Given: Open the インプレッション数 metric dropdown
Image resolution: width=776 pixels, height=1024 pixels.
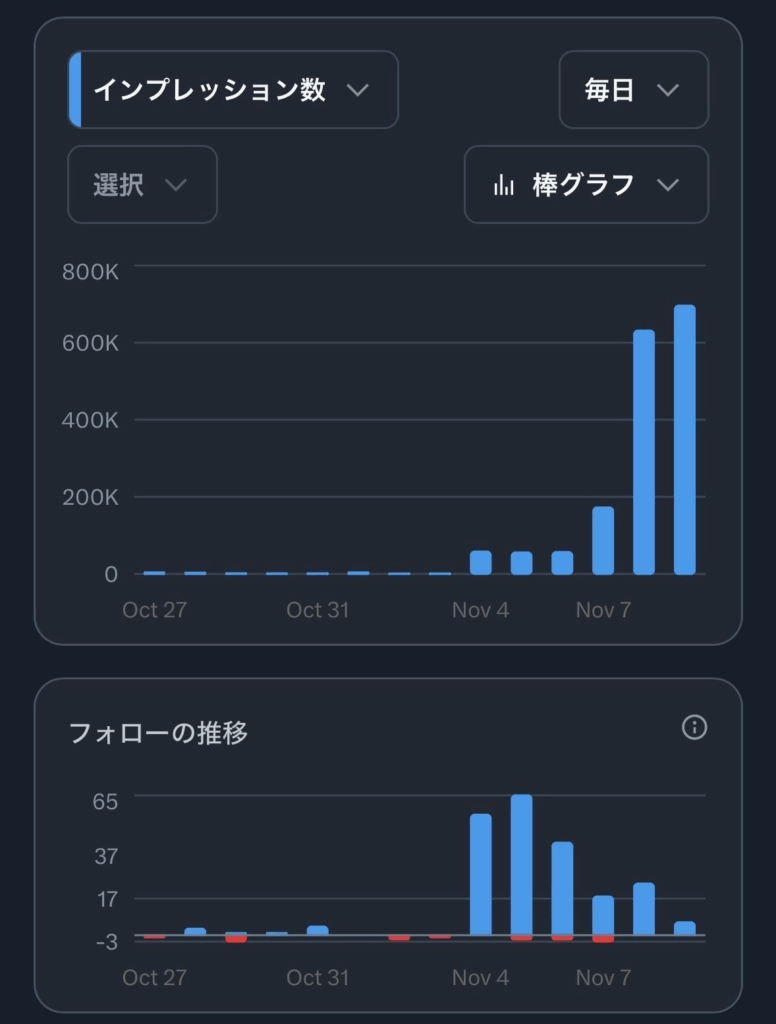Looking at the screenshot, I should click(233, 90).
